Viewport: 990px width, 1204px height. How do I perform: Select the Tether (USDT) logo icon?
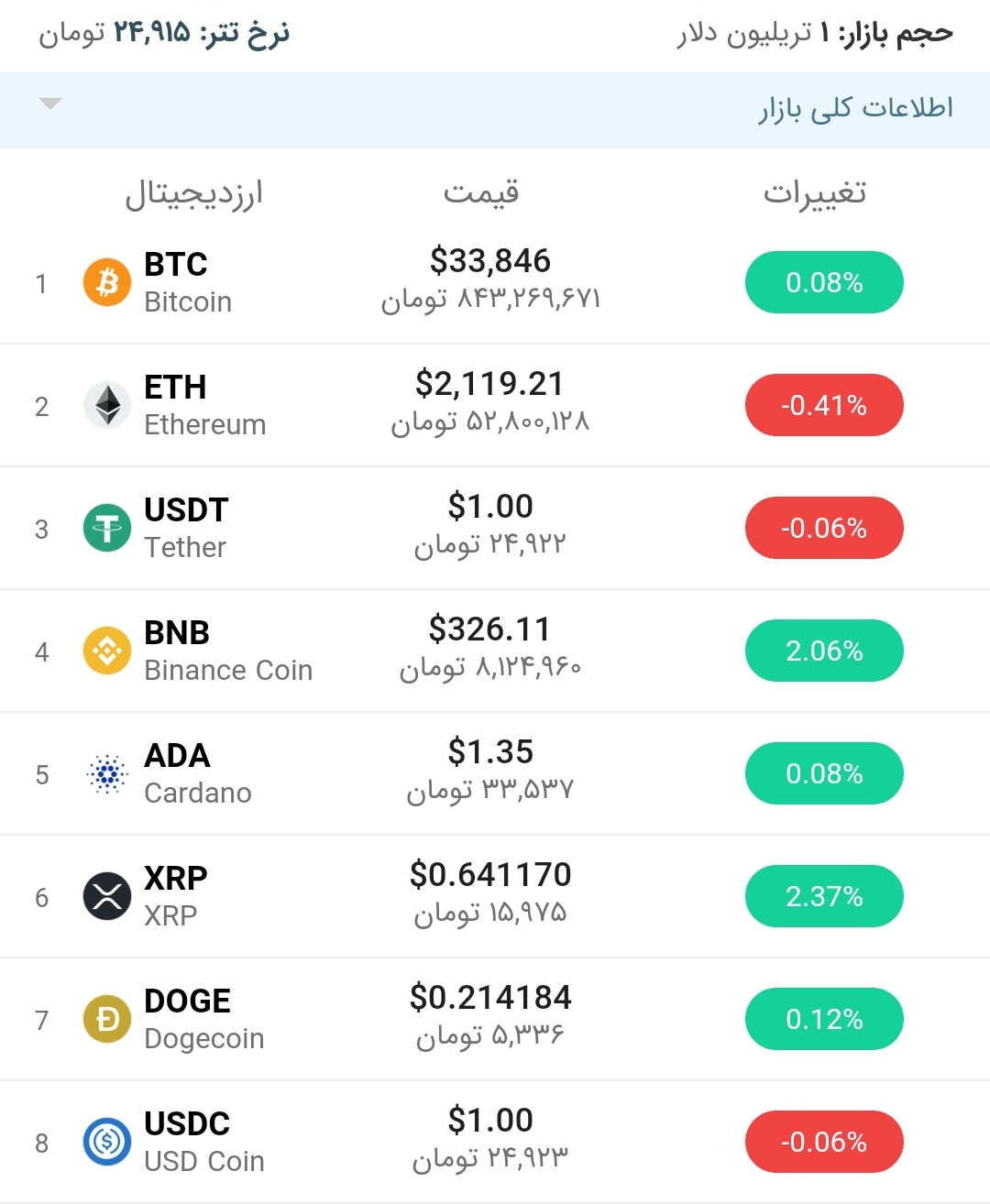tap(107, 527)
